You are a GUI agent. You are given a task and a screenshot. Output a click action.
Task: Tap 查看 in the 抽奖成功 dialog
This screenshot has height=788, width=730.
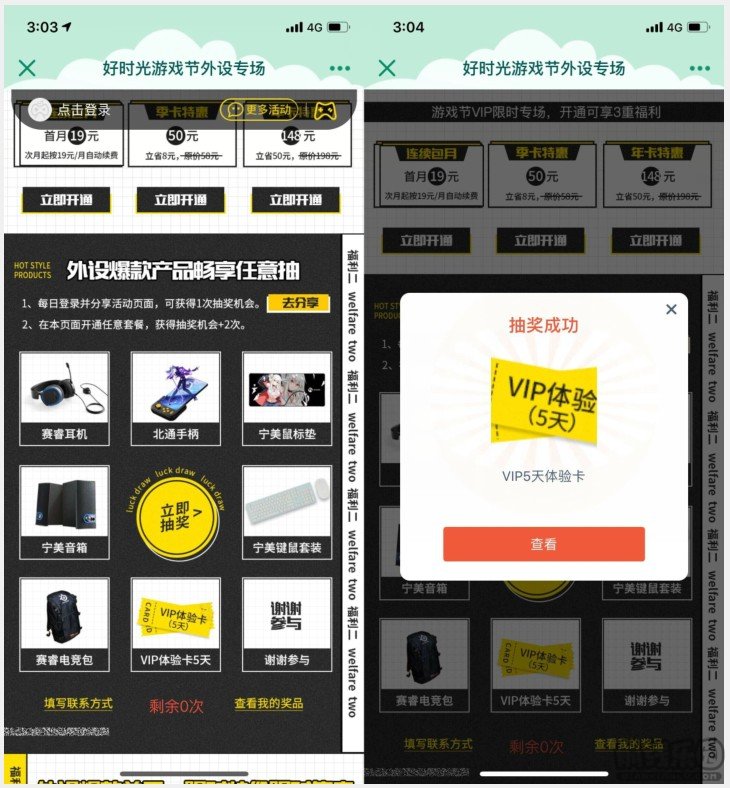[543, 544]
